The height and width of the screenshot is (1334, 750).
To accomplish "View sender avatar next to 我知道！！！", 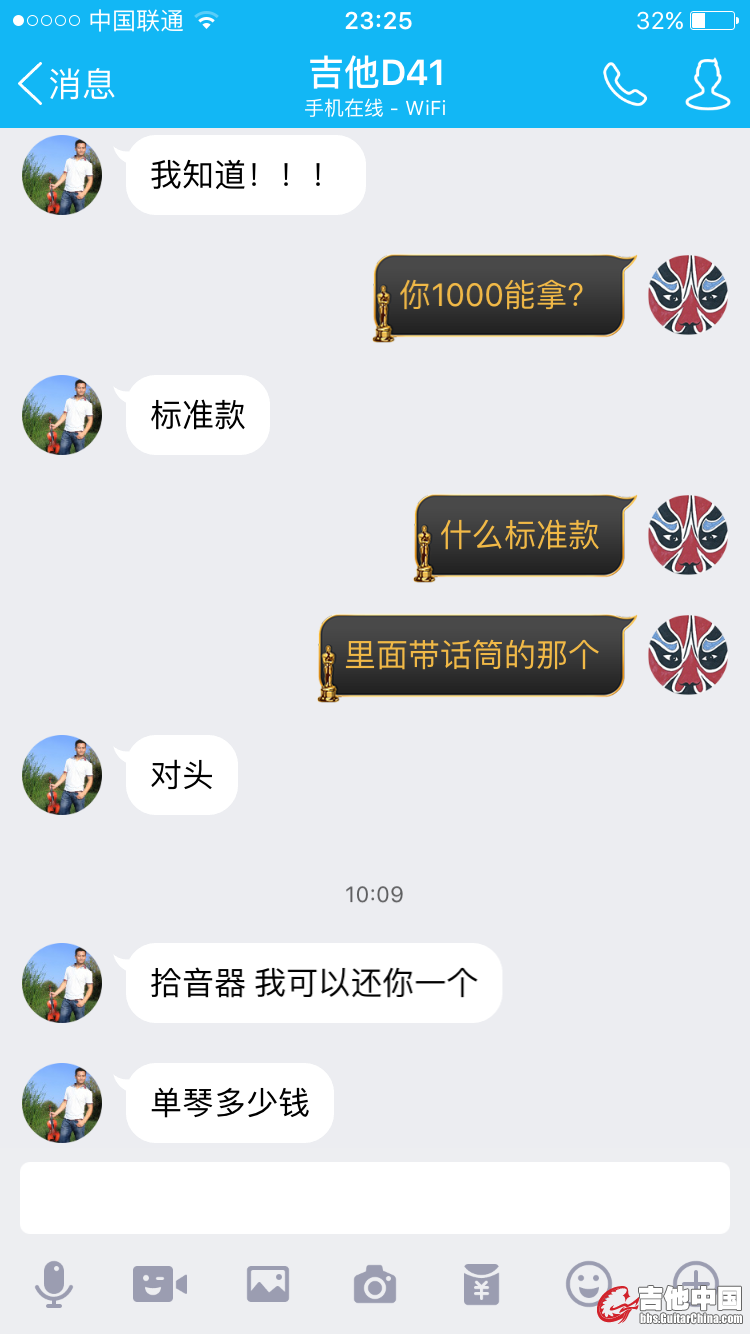I will (x=62, y=175).
